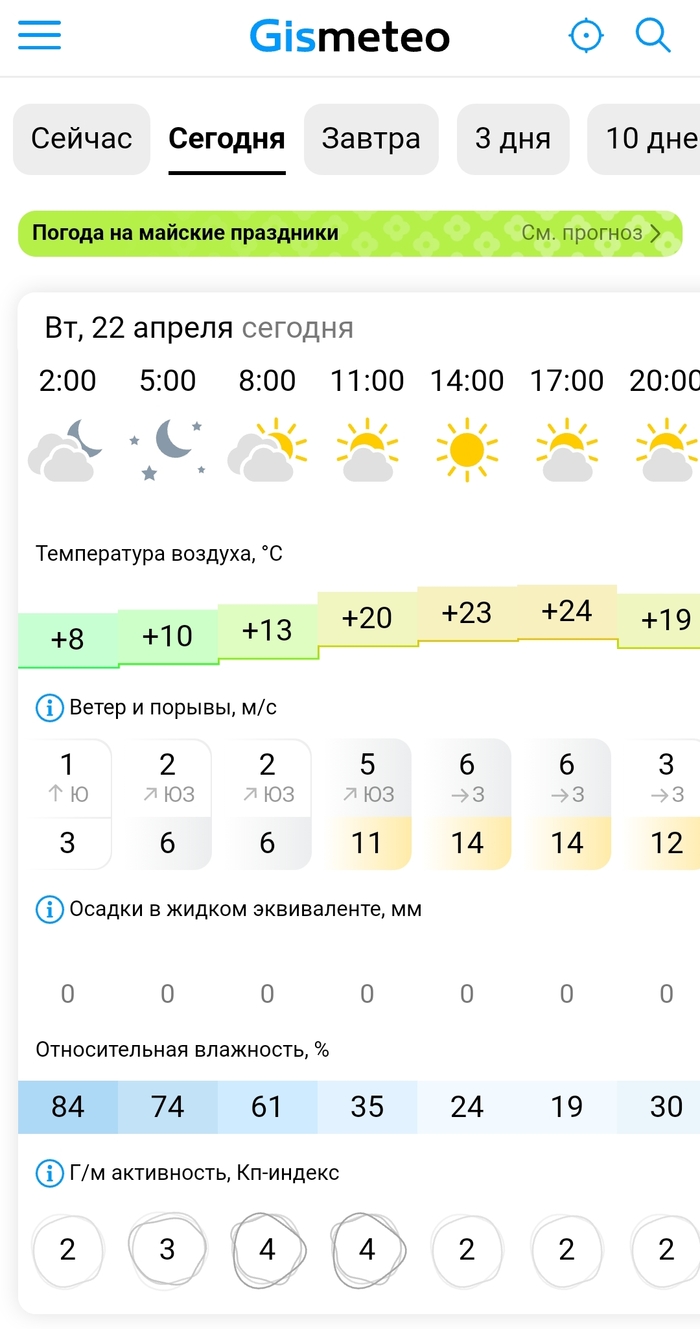Switch to the Завтра forecast tab
The width and height of the screenshot is (700, 1329).
tap(371, 138)
